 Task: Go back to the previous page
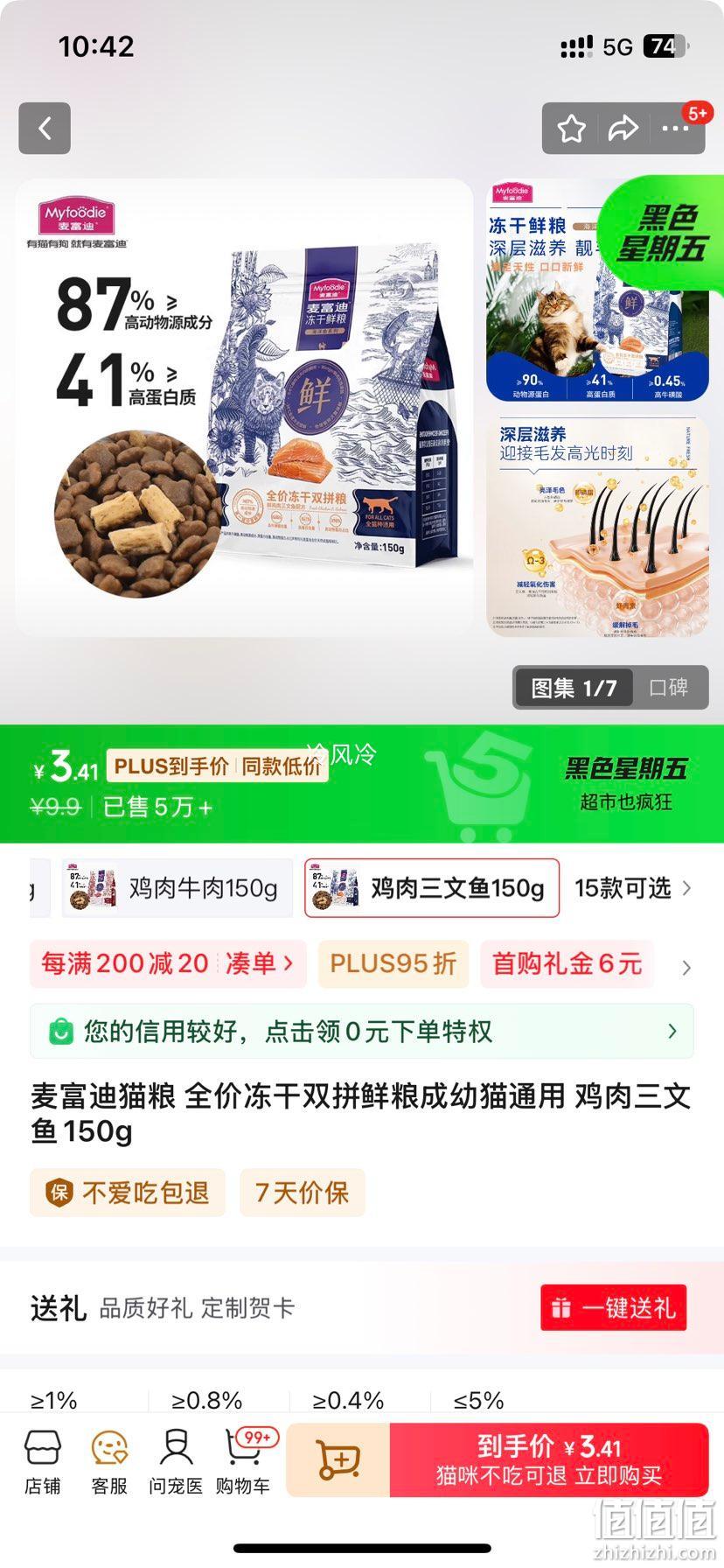pyautogui.click(x=45, y=129)
